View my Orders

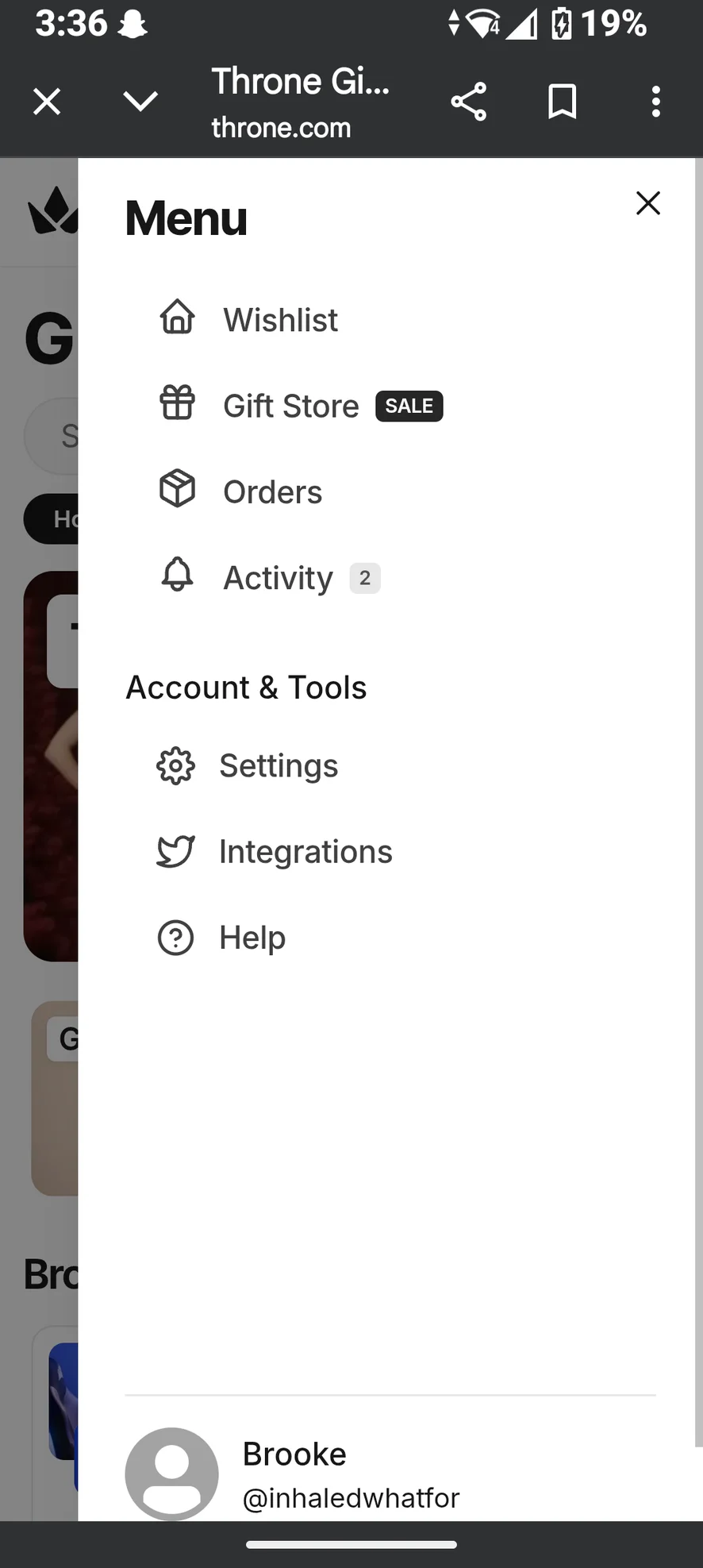pyautogui.click(x=271, y=491)
